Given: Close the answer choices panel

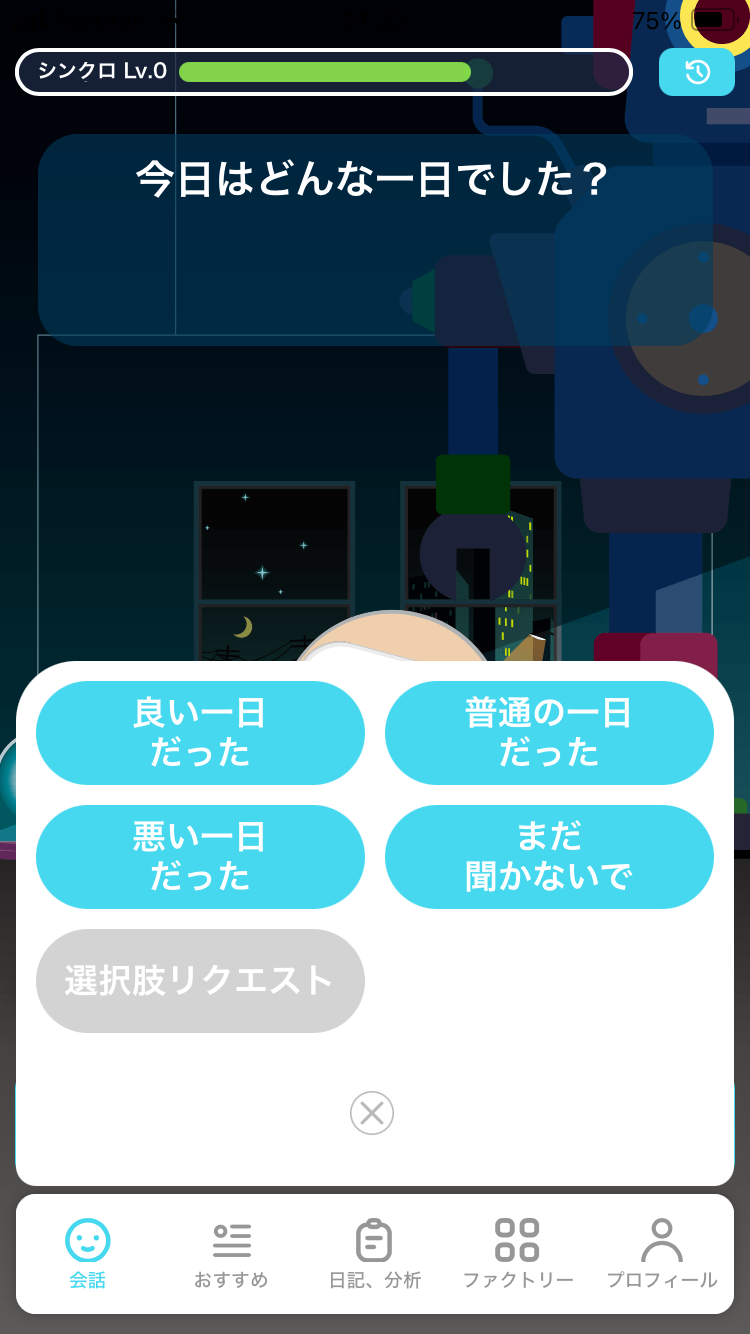Looking at the screenshot, I should [x=372, y=1113].
